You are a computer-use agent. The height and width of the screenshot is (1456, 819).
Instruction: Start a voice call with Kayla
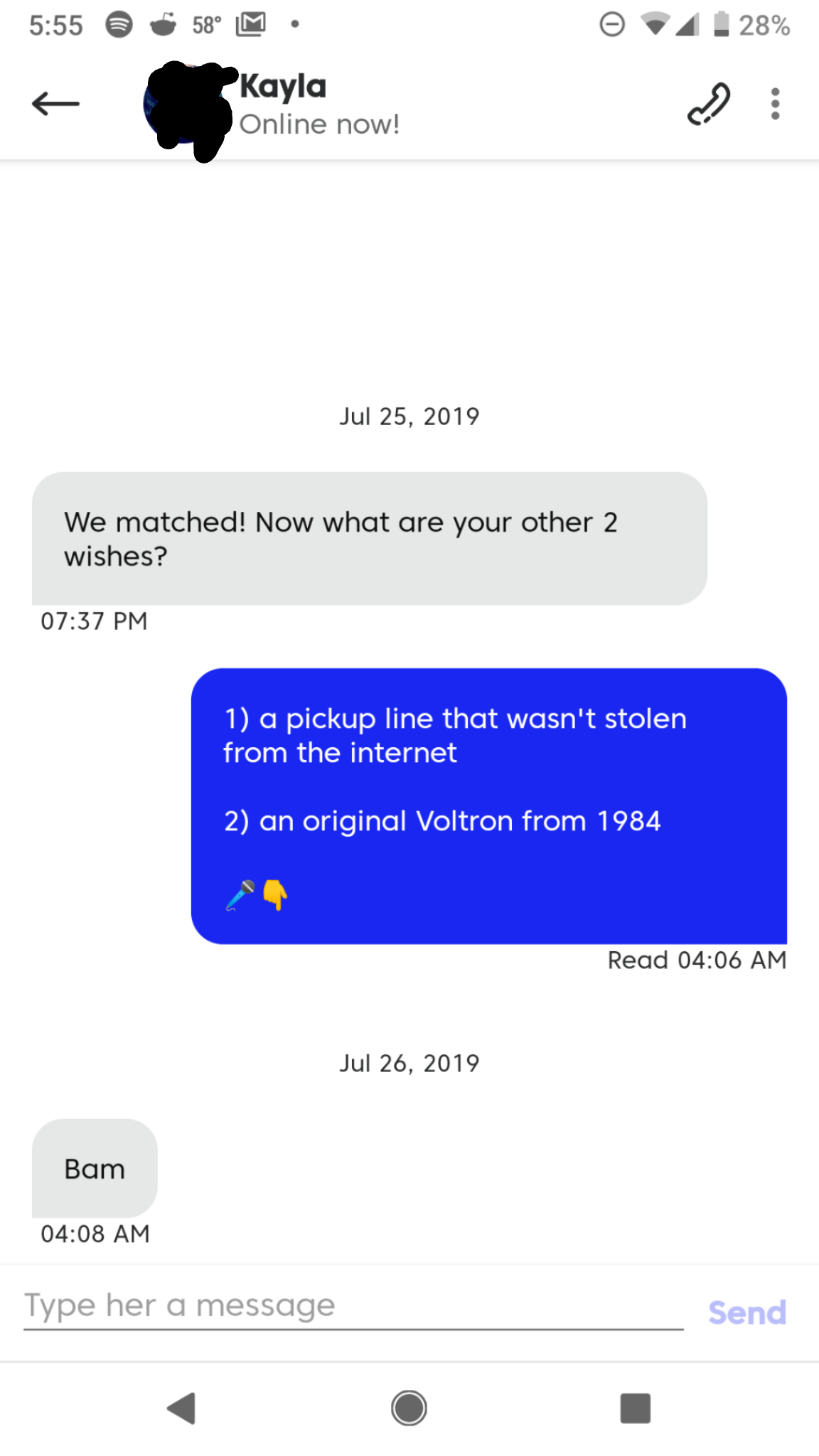[x=708, y=105]
